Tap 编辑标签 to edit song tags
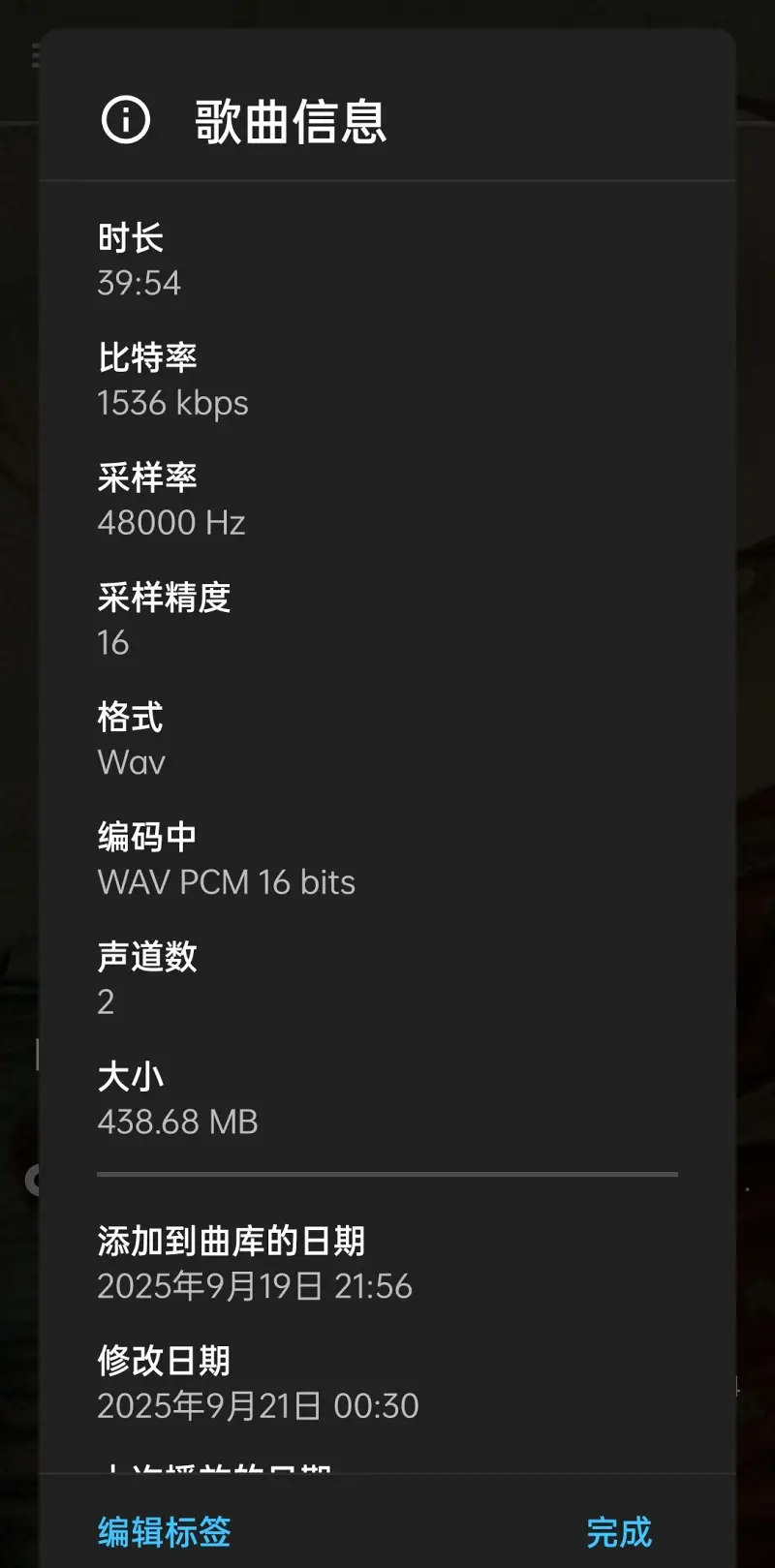775x1568 pixels. 165,1531
